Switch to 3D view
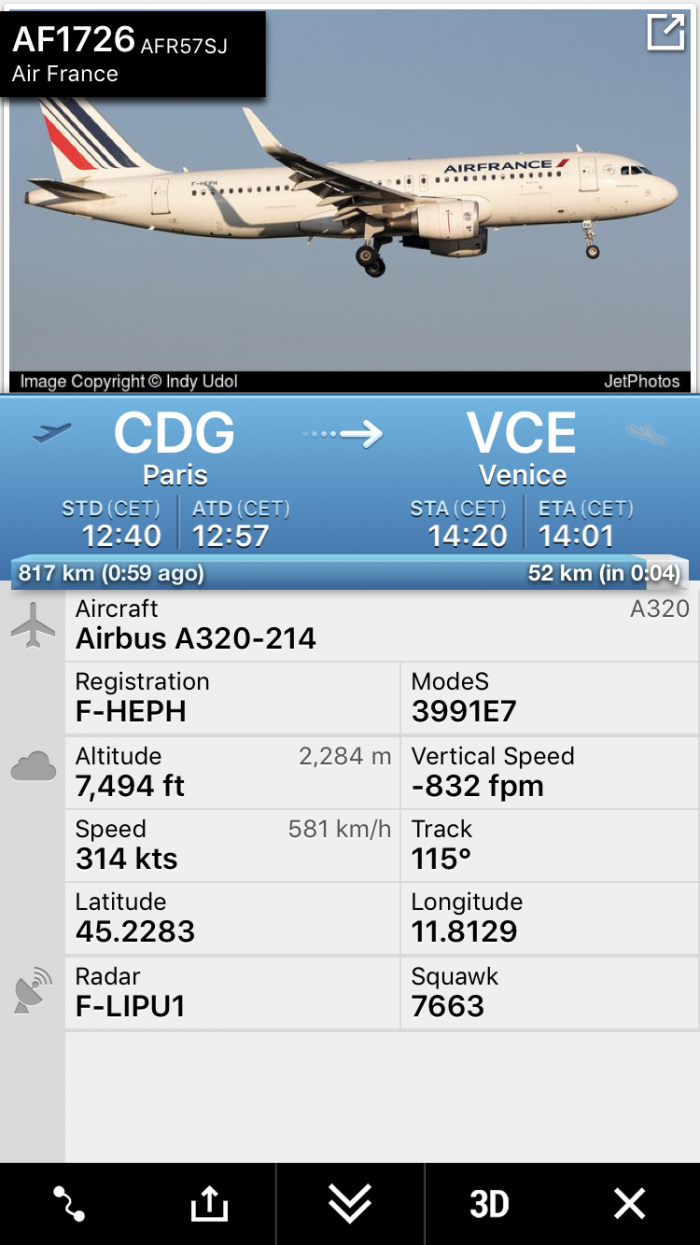 pos(489,1203)
